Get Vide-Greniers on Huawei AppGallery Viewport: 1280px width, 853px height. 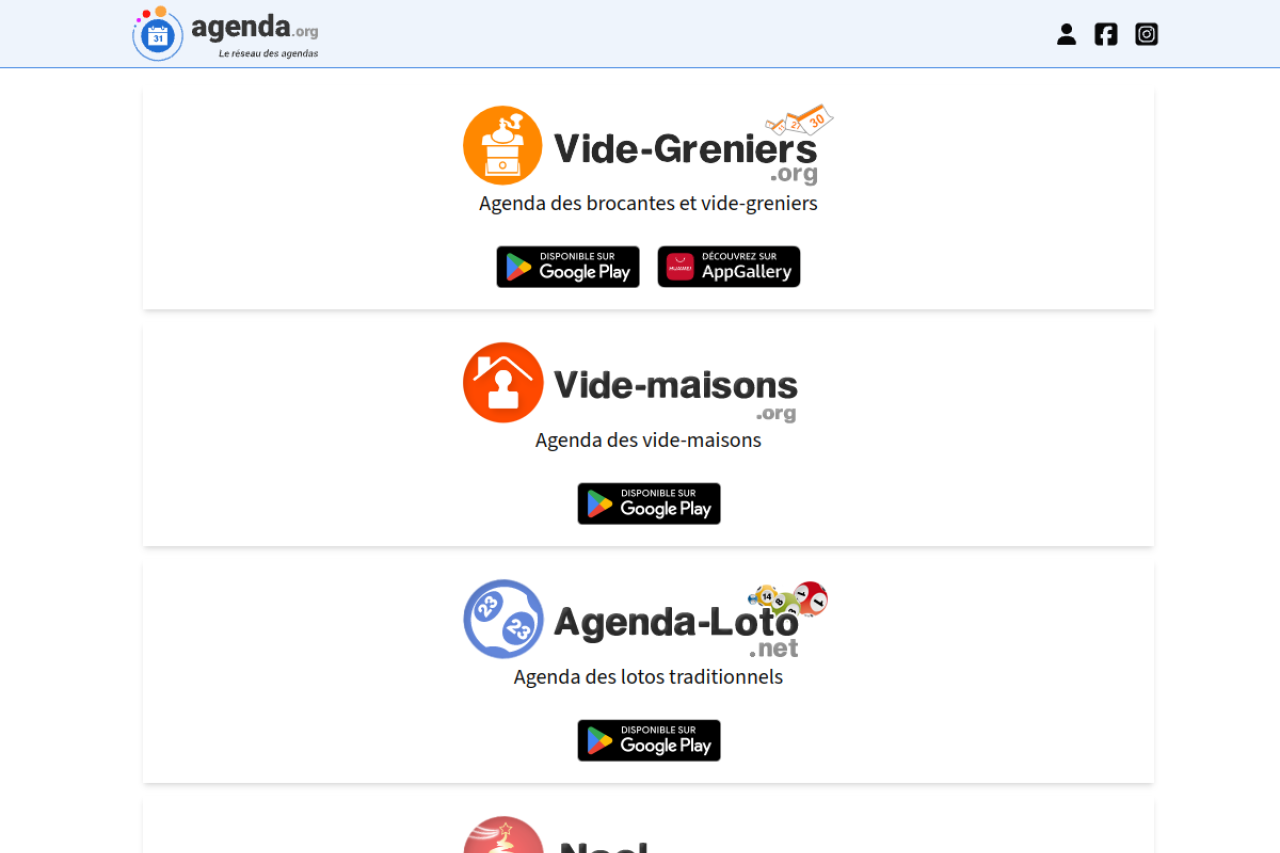(729, 267)
